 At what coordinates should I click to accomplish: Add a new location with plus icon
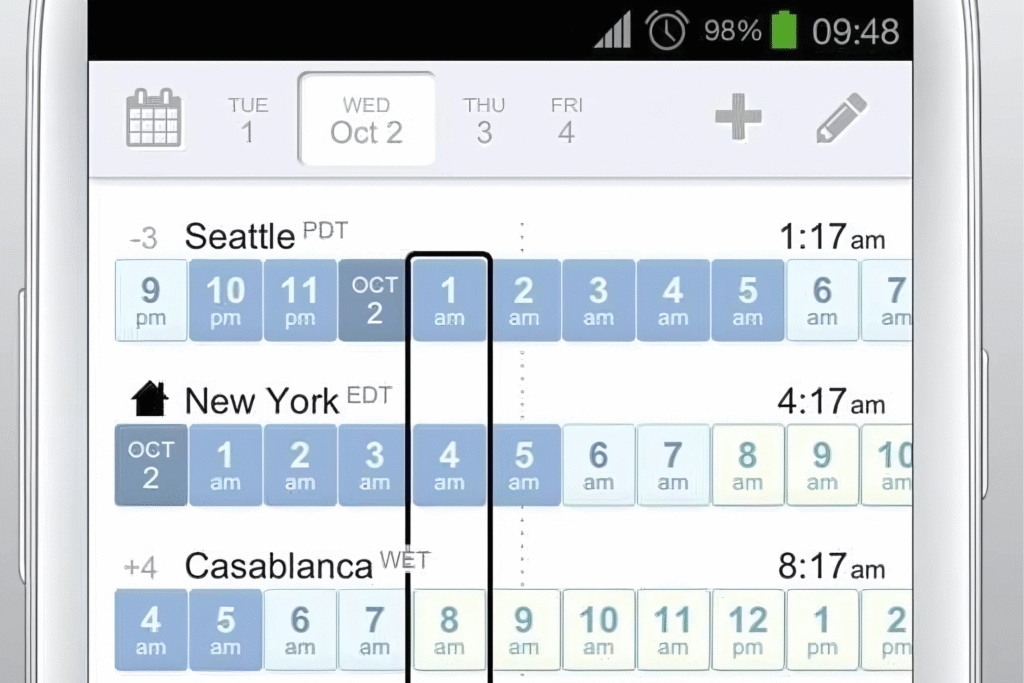tap(738, 118)
